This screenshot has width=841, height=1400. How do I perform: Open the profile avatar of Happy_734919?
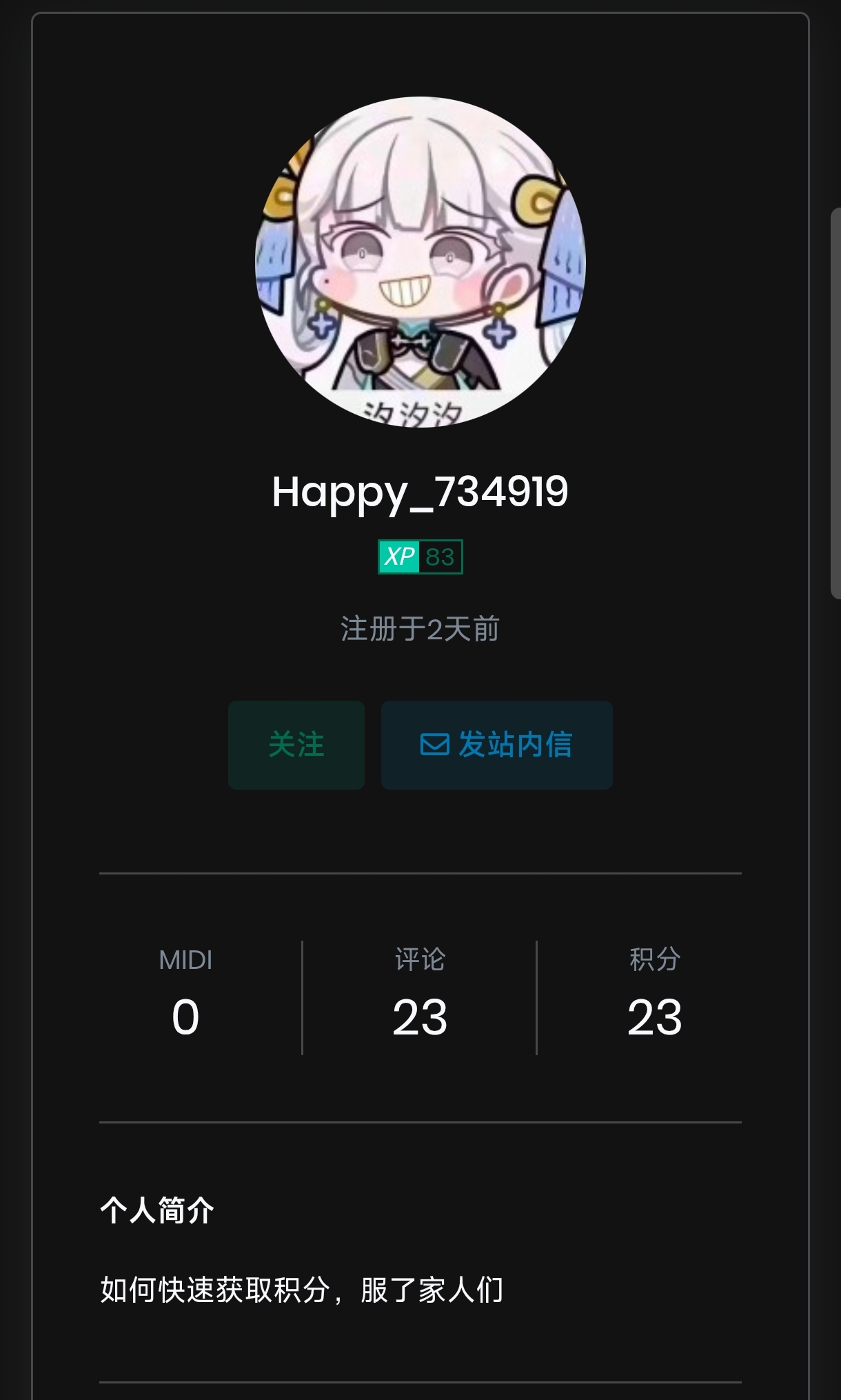click(x=420, y=262)
